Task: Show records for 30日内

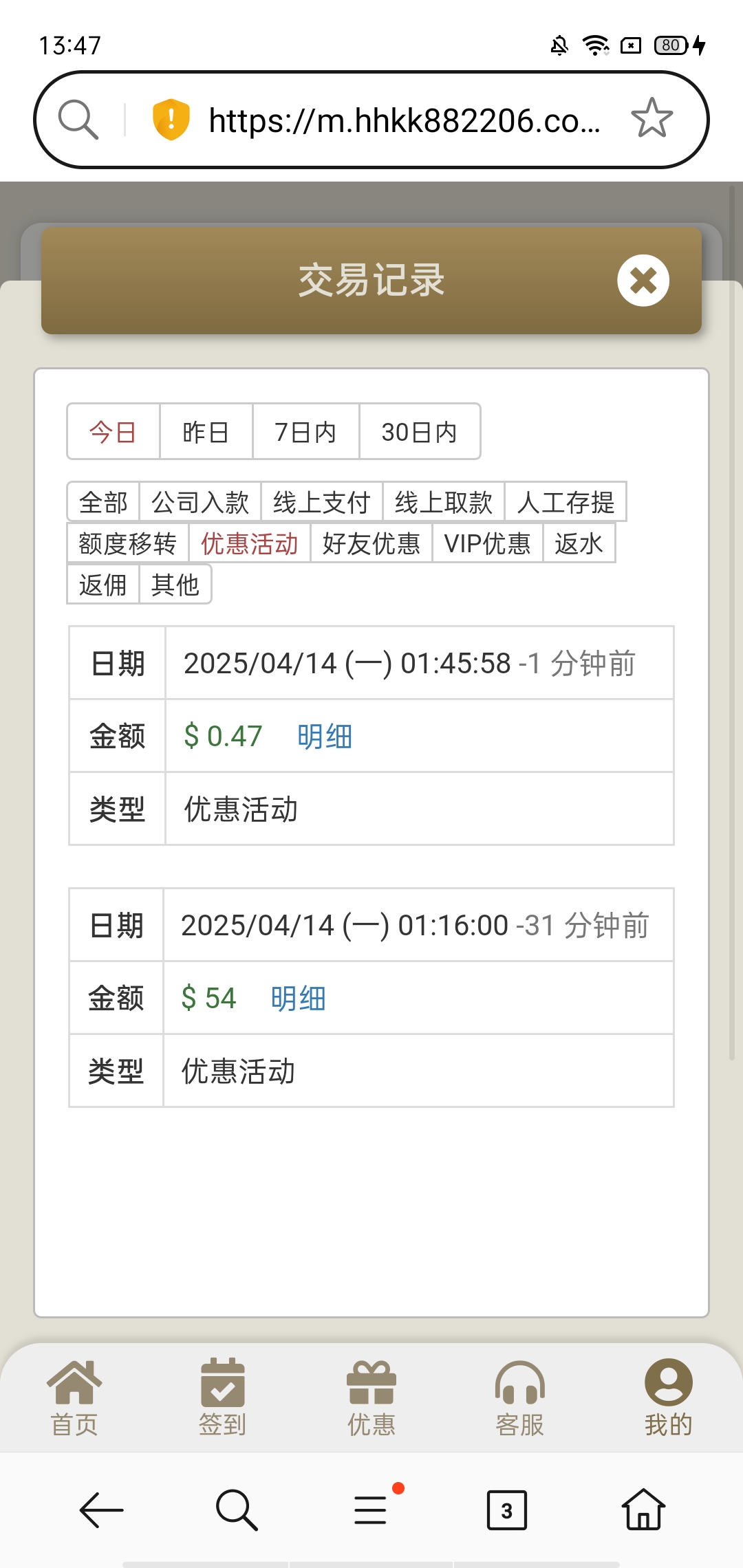Action: point(420,432)
